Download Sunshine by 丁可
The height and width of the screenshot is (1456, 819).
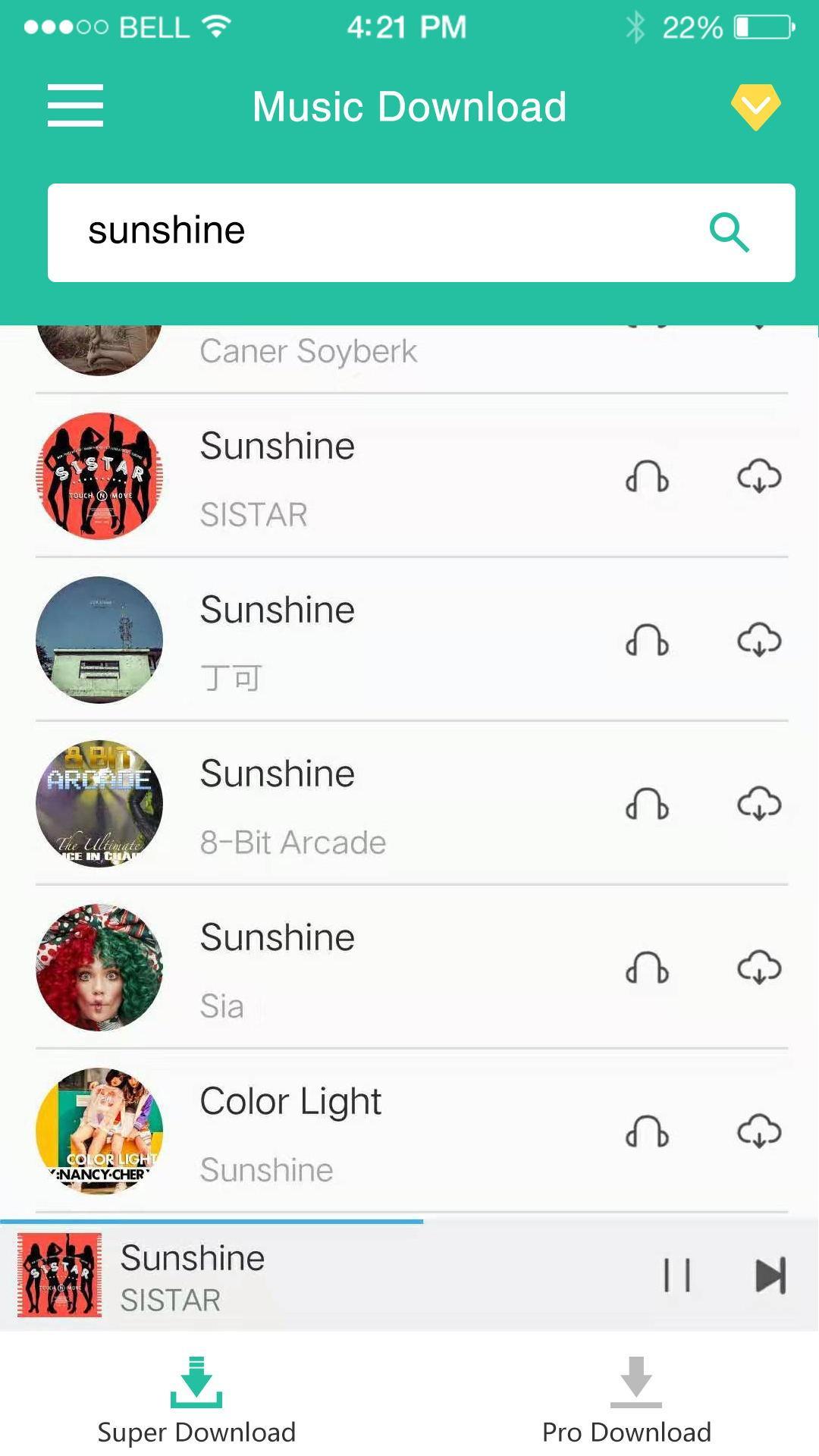coord(759,641)
